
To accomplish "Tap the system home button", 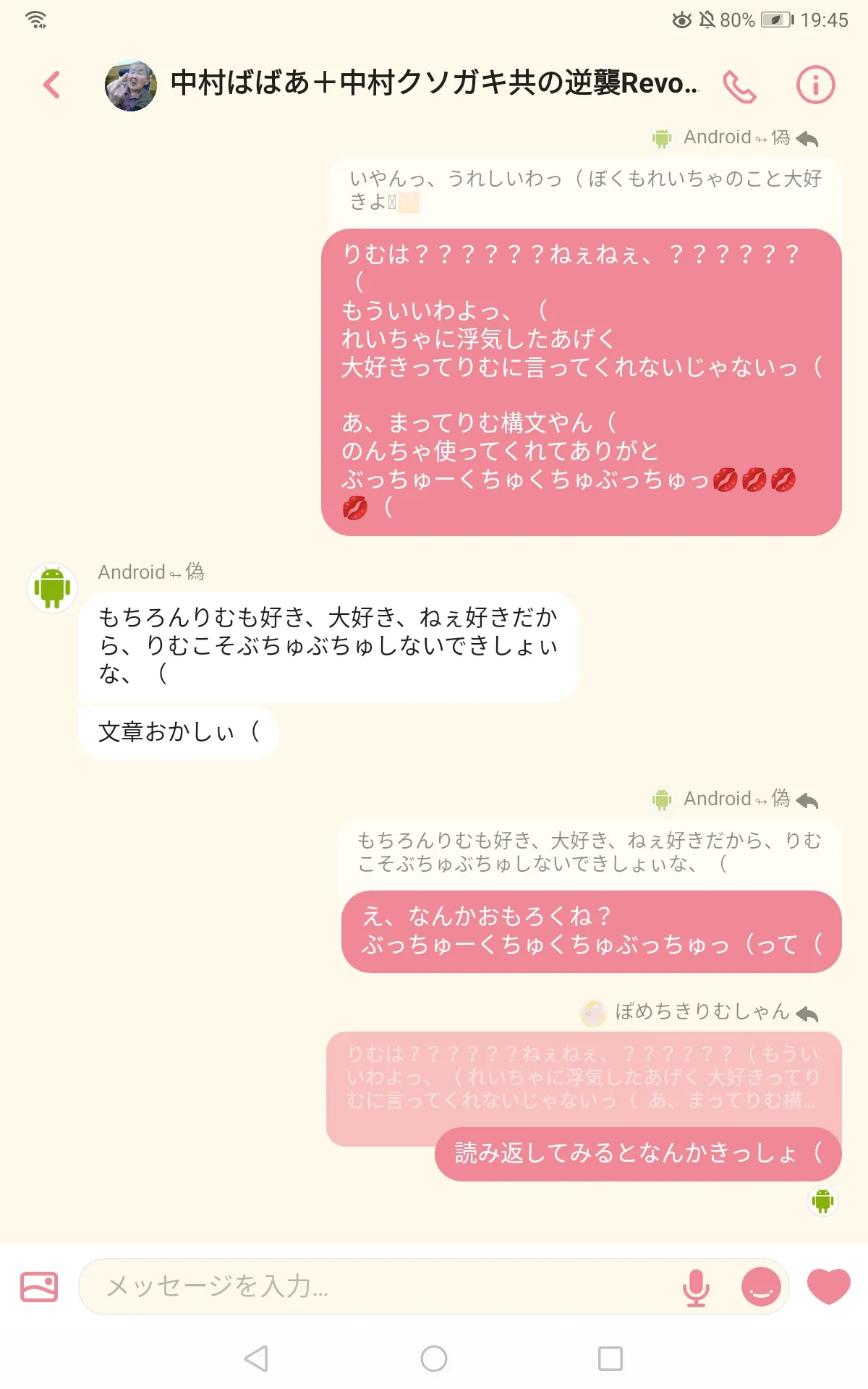I will click(x=434, y=1359).
